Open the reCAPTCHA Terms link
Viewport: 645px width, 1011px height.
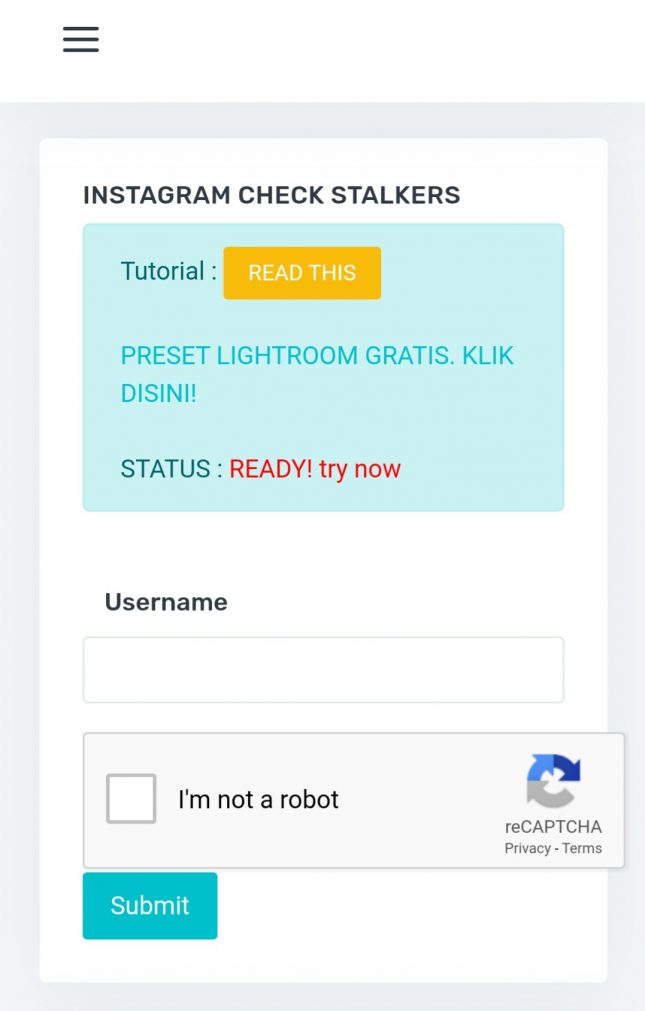pos(582,848)
